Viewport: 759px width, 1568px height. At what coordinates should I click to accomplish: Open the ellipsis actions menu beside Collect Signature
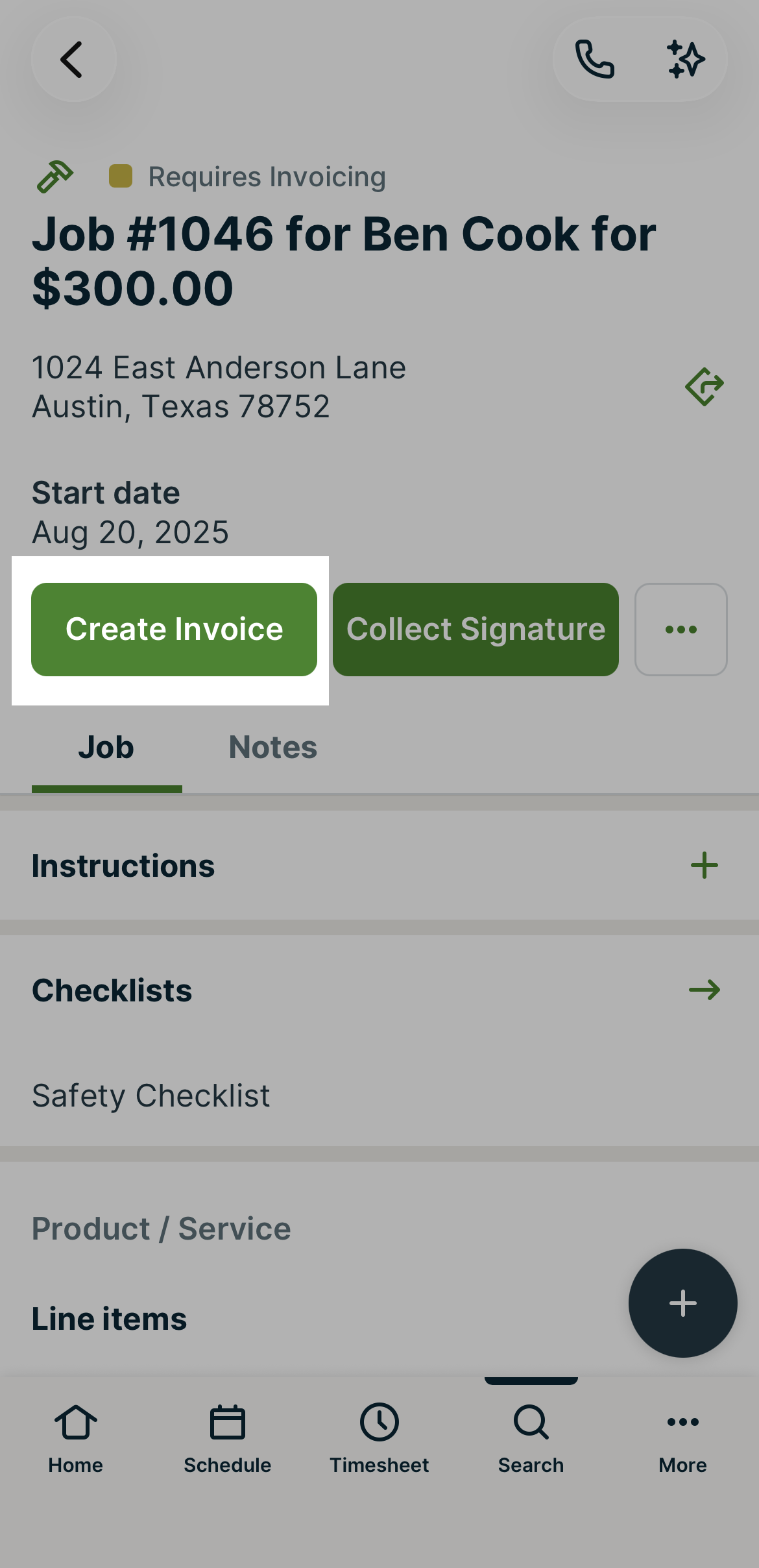point(681,628)
